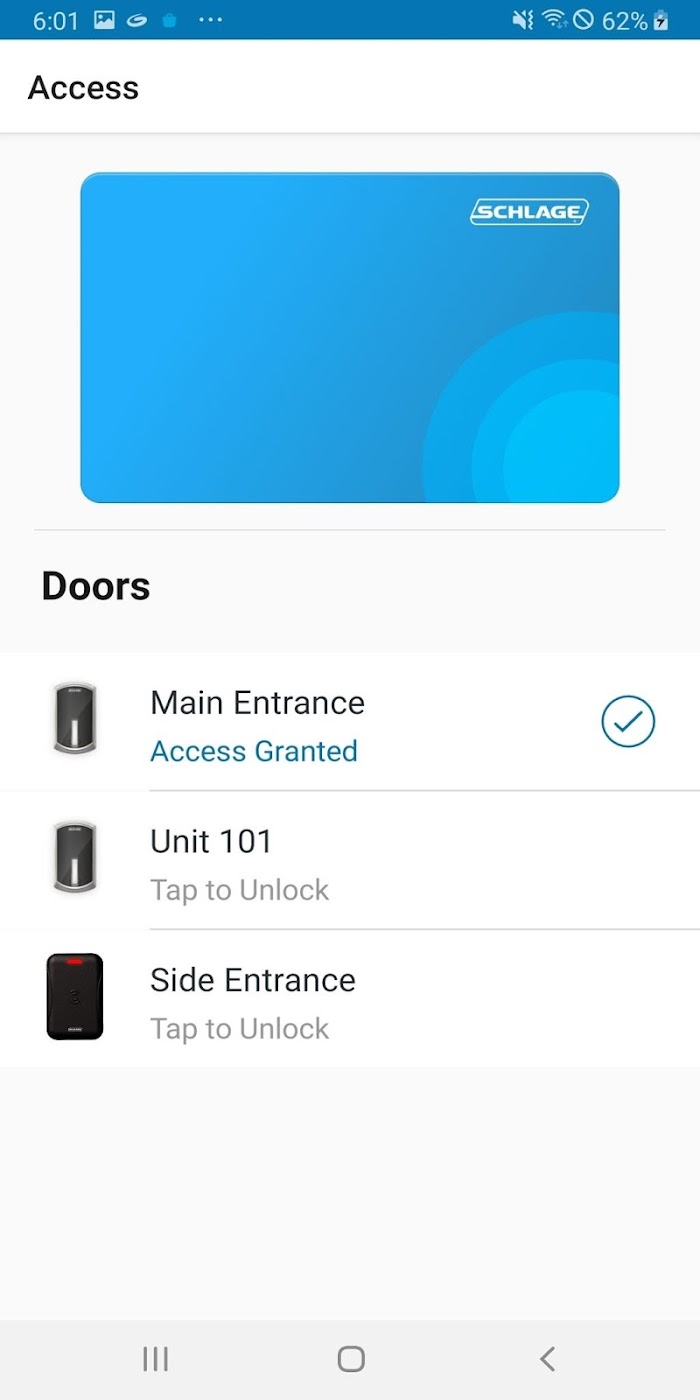The height and width of the screenshot is (1400, 700).
Task: Tap the blue Schlage access card
Action: (350, 338)
